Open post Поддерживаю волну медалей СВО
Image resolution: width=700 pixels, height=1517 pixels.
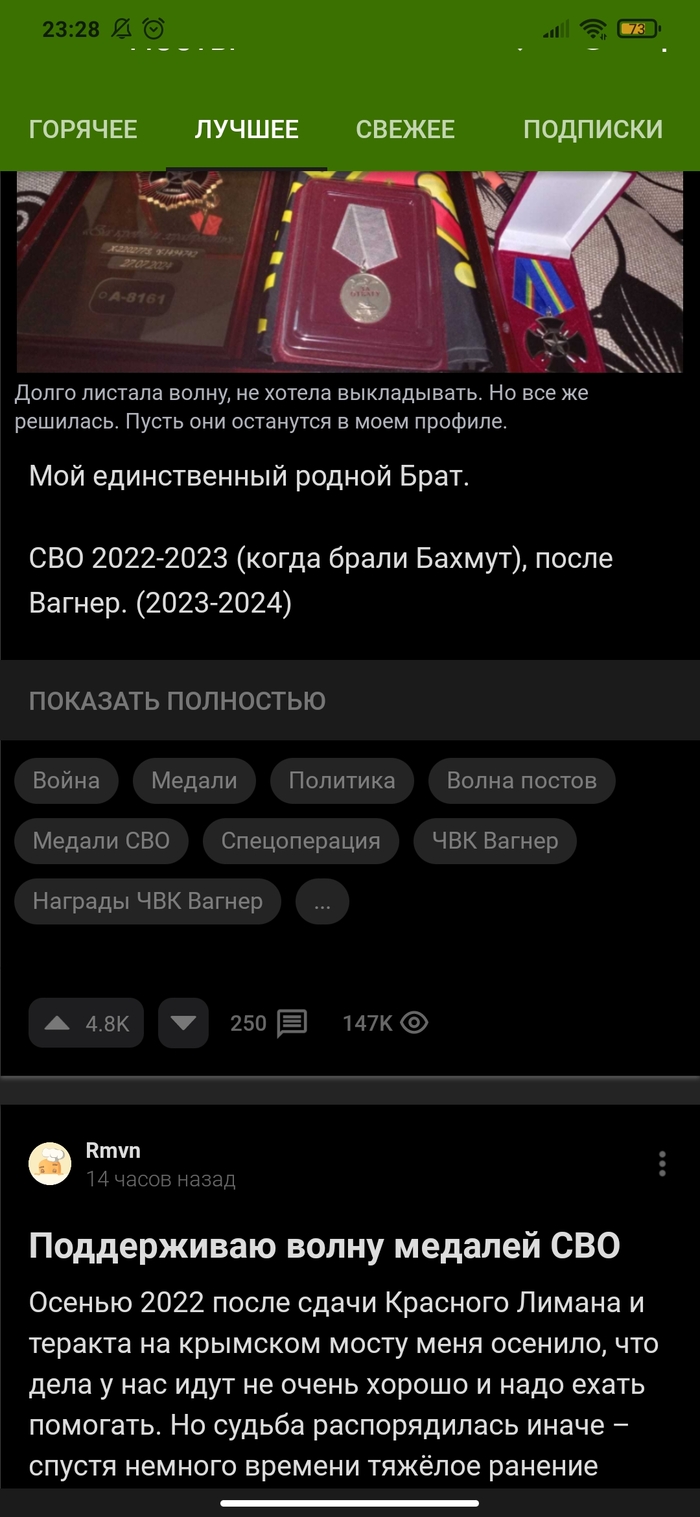[324, 1246]
